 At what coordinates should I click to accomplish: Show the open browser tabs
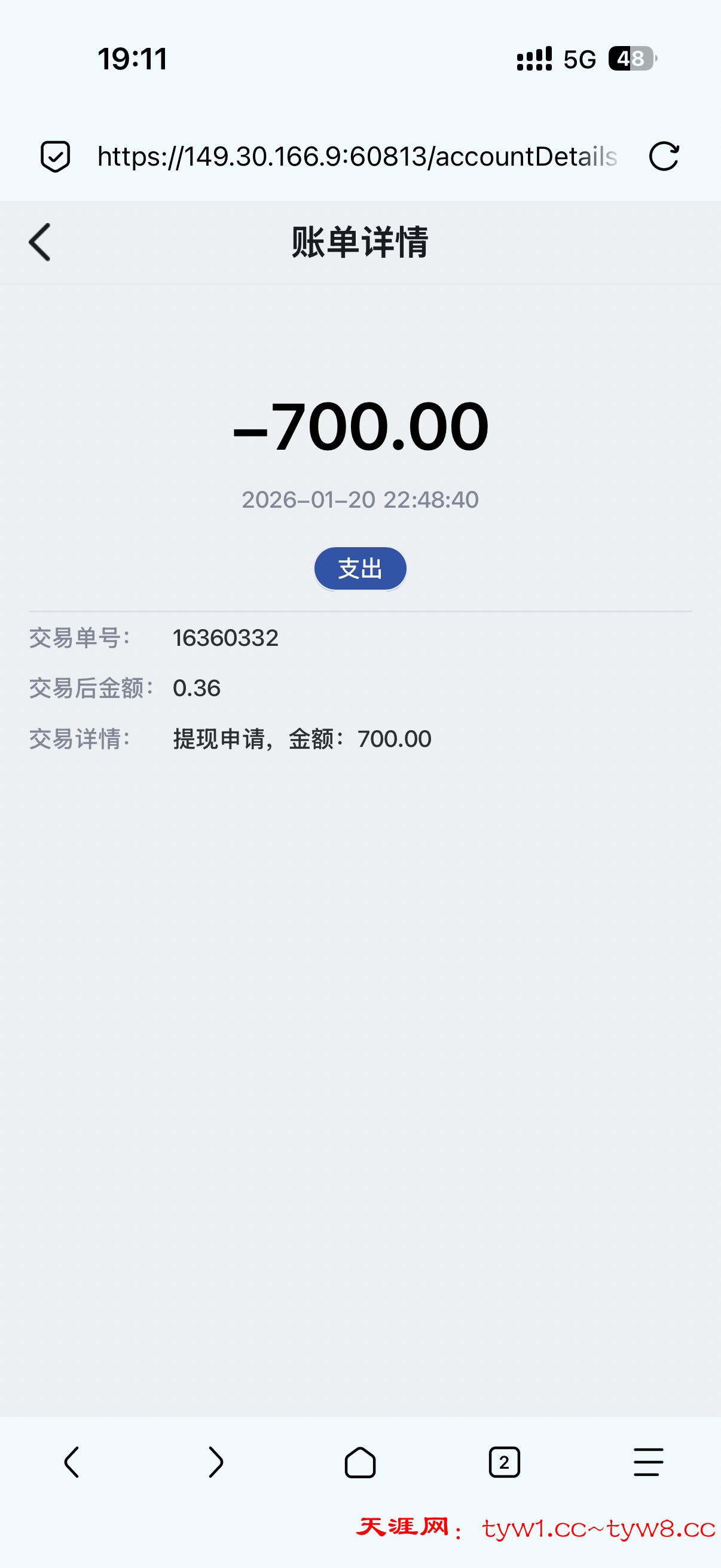(x=505, y=1462)
